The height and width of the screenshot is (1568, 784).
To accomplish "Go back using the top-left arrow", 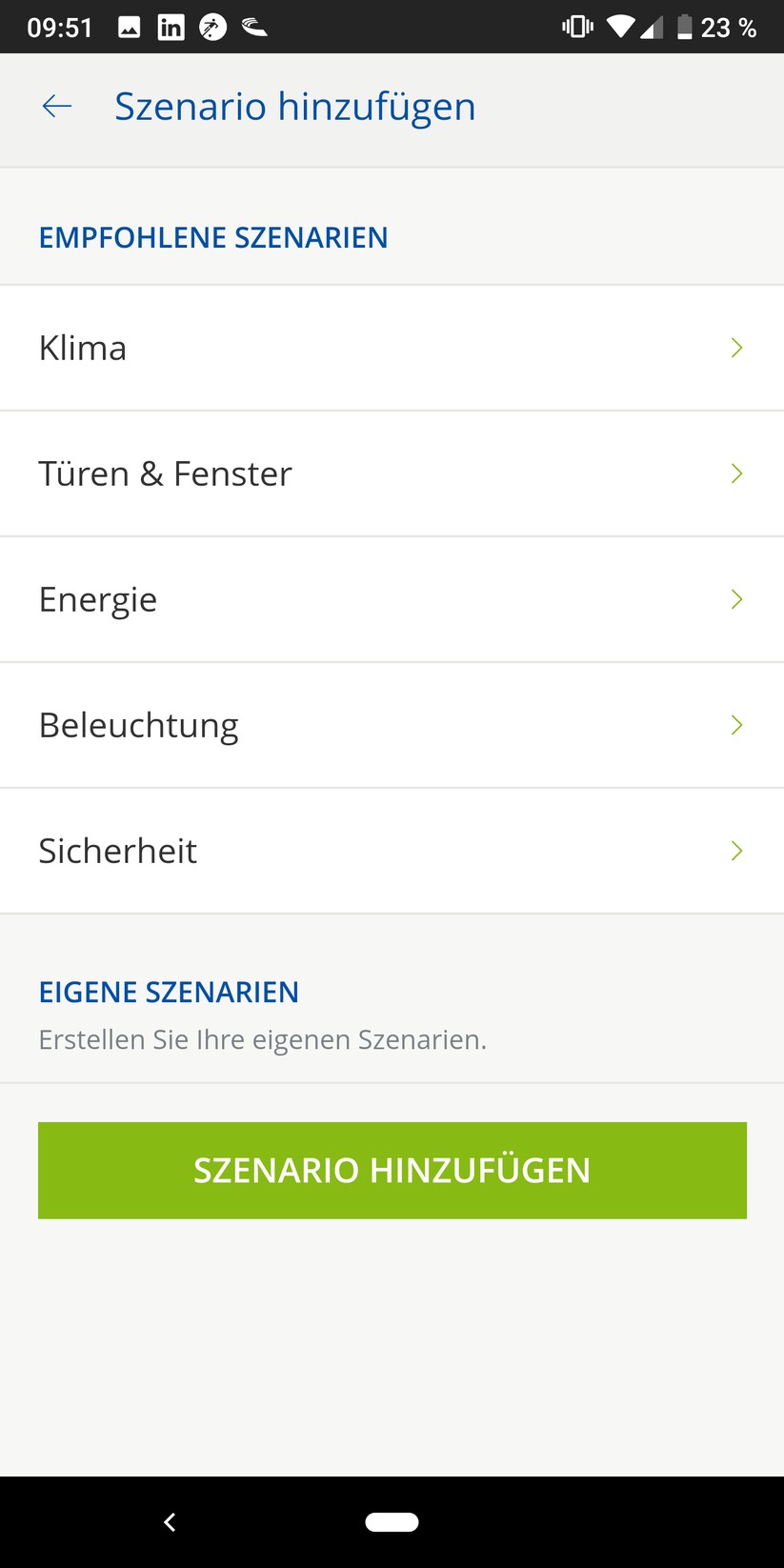I will (57, 107).
